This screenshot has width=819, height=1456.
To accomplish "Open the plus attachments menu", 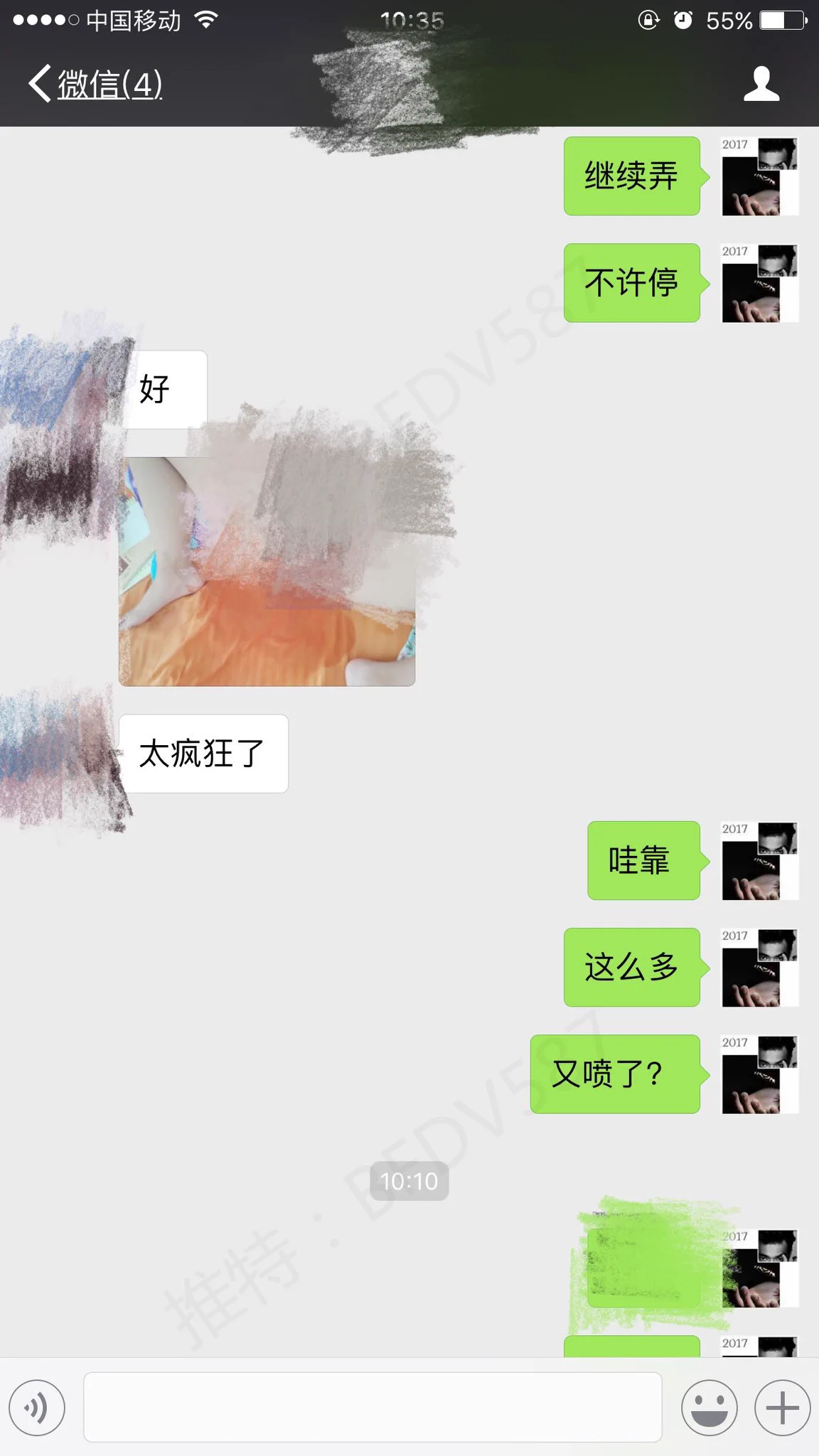I will click(782, 1408).
